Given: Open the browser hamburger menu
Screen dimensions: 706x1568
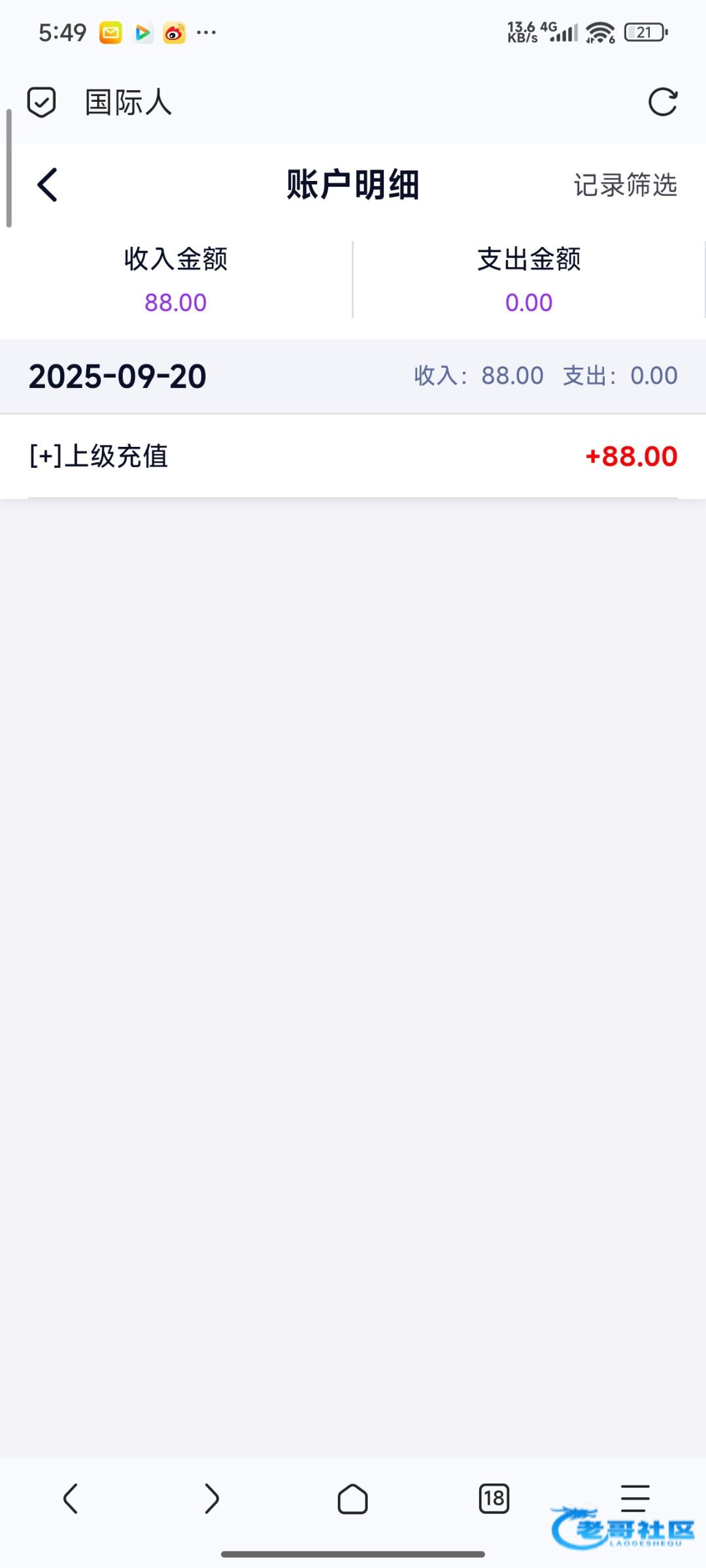Looking at the screenshot, I should click(x=635, y=1497).
